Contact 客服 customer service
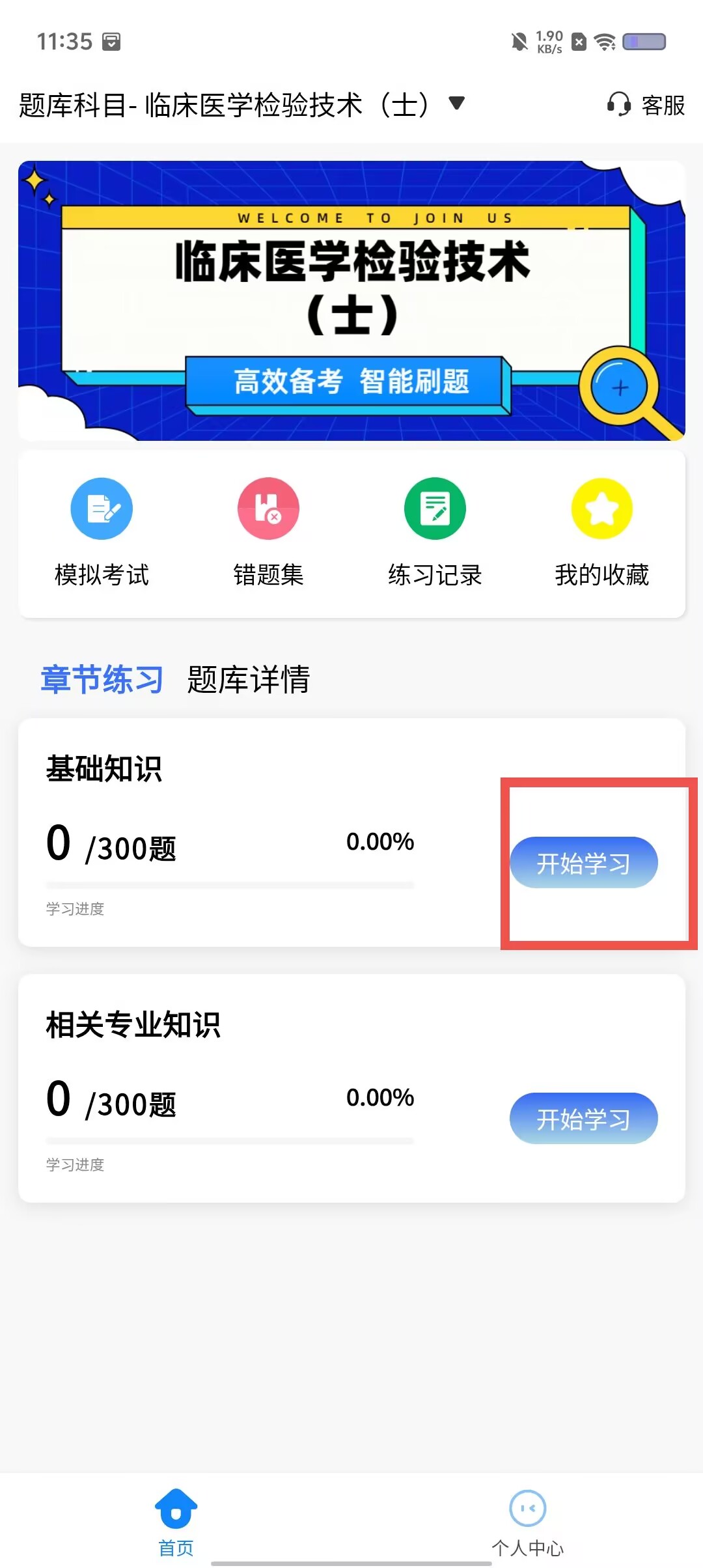The height and width of the screenshot is (1568, 703). [646, 105]
